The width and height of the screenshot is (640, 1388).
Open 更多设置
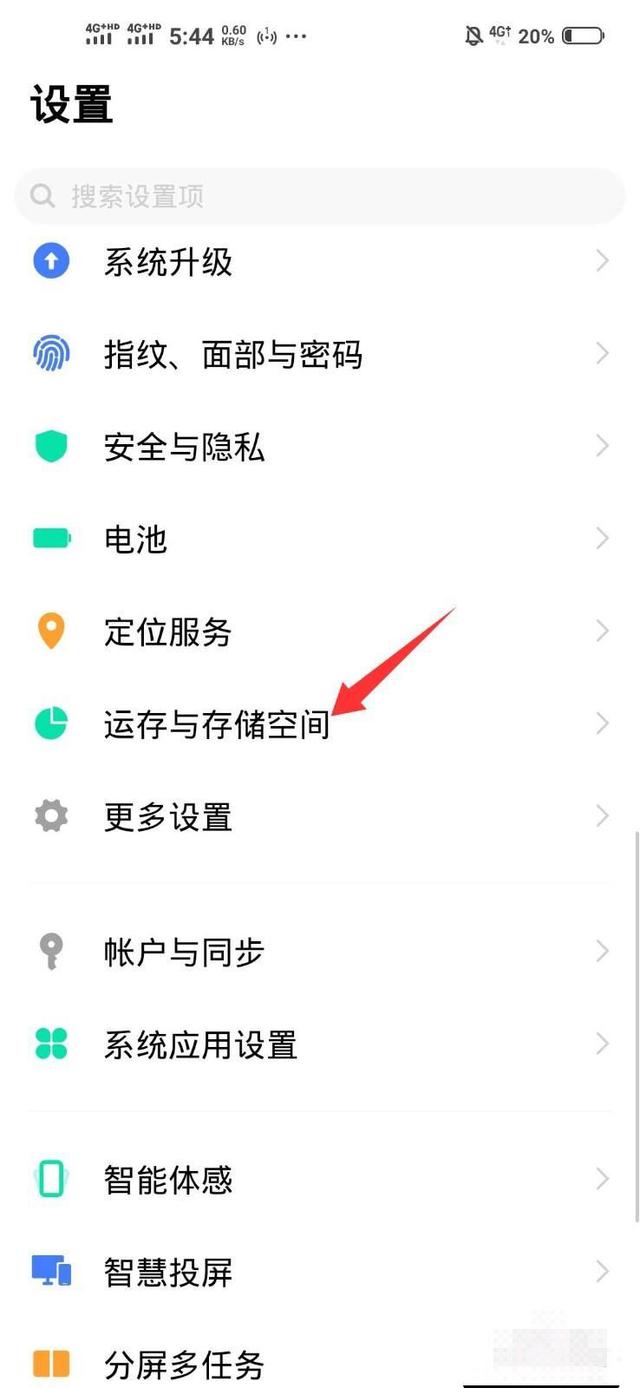pos(320,816)
